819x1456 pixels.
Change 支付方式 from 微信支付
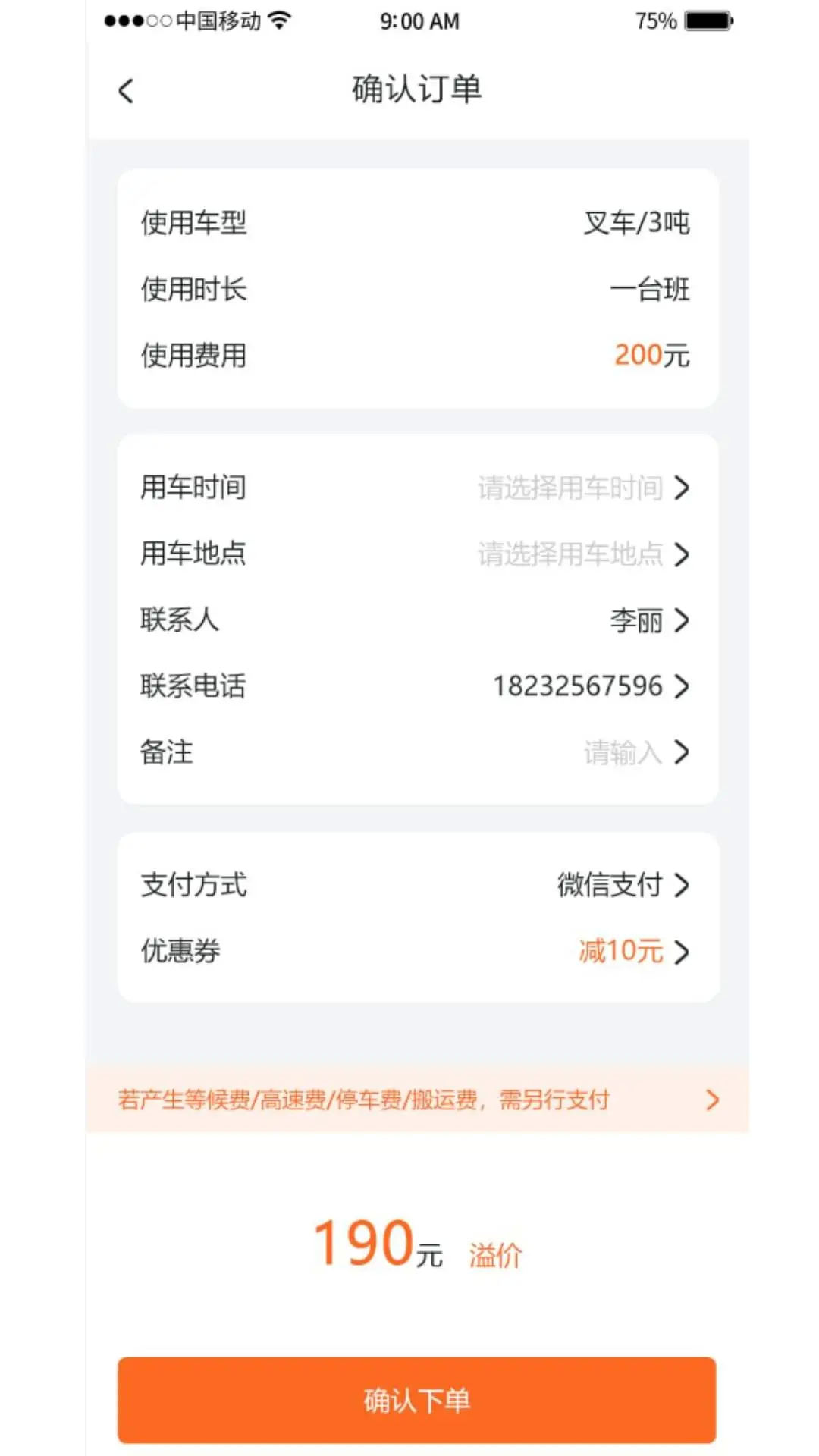tap(622, 885)
